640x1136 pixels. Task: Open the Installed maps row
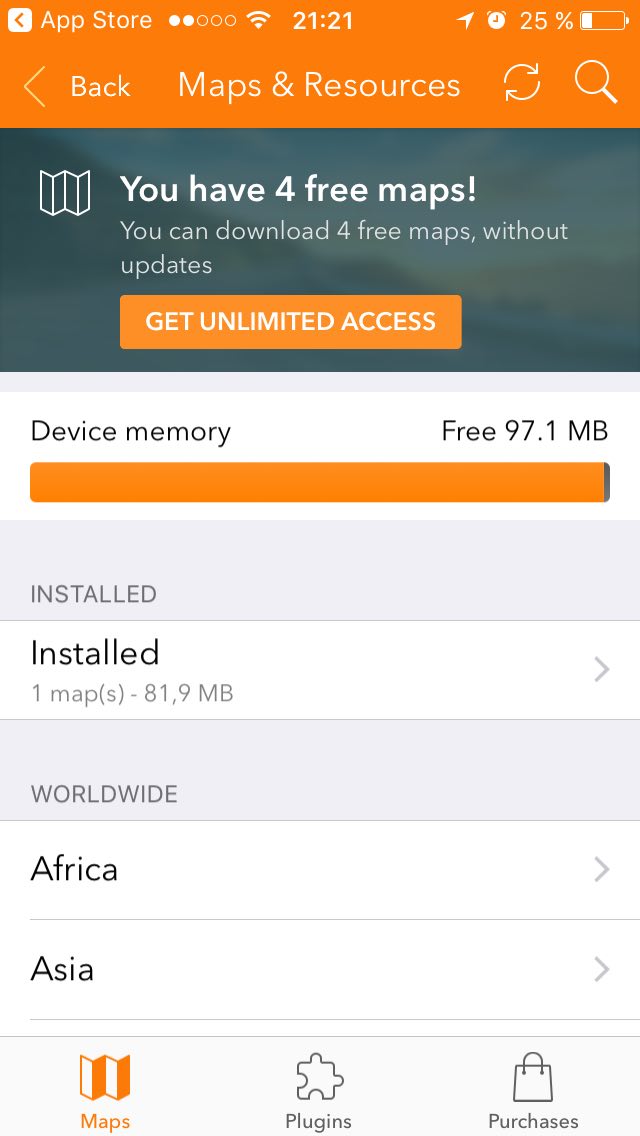tap(320, 670)
